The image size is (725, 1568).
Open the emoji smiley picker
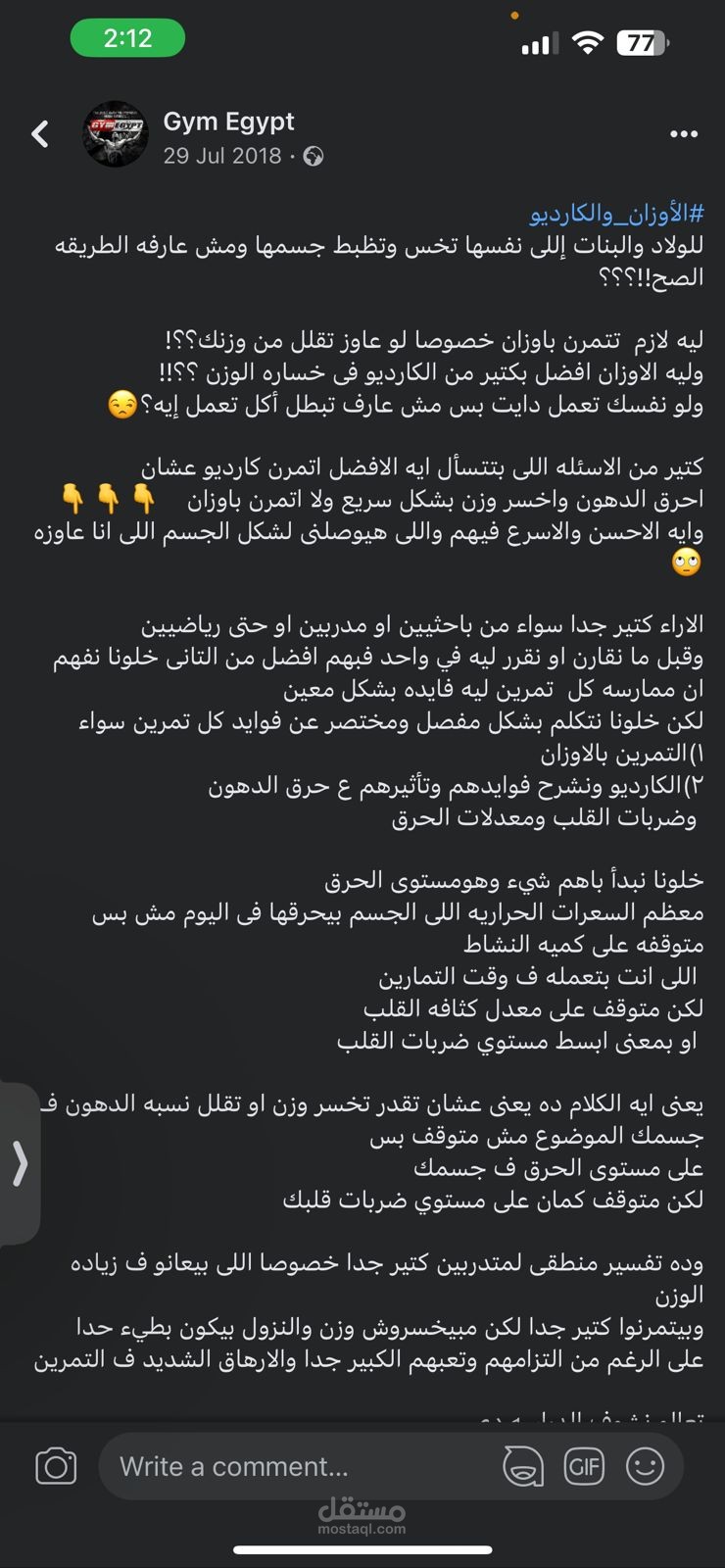pyautogui.click(x=645, y=1466)
